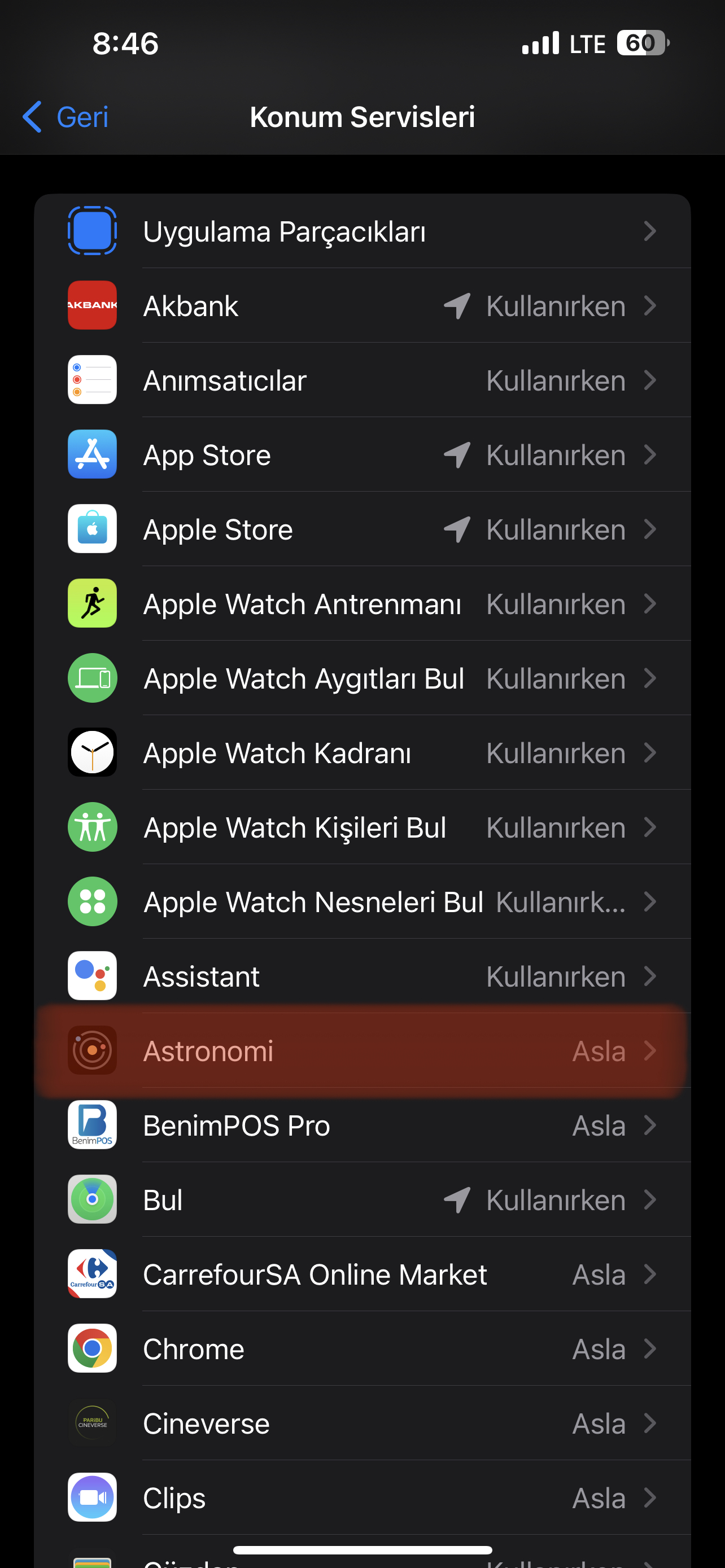The height and width of the screenshot is (1568, 725).
Task: Select Apple Watch Kişileri Bul
Action: [362, 827]
